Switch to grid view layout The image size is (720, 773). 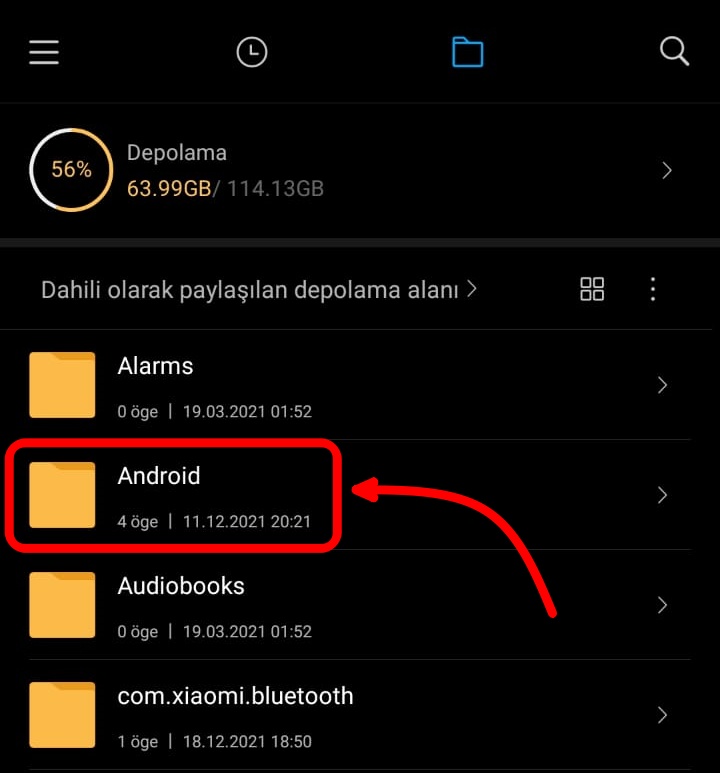(x=592, y=290)
